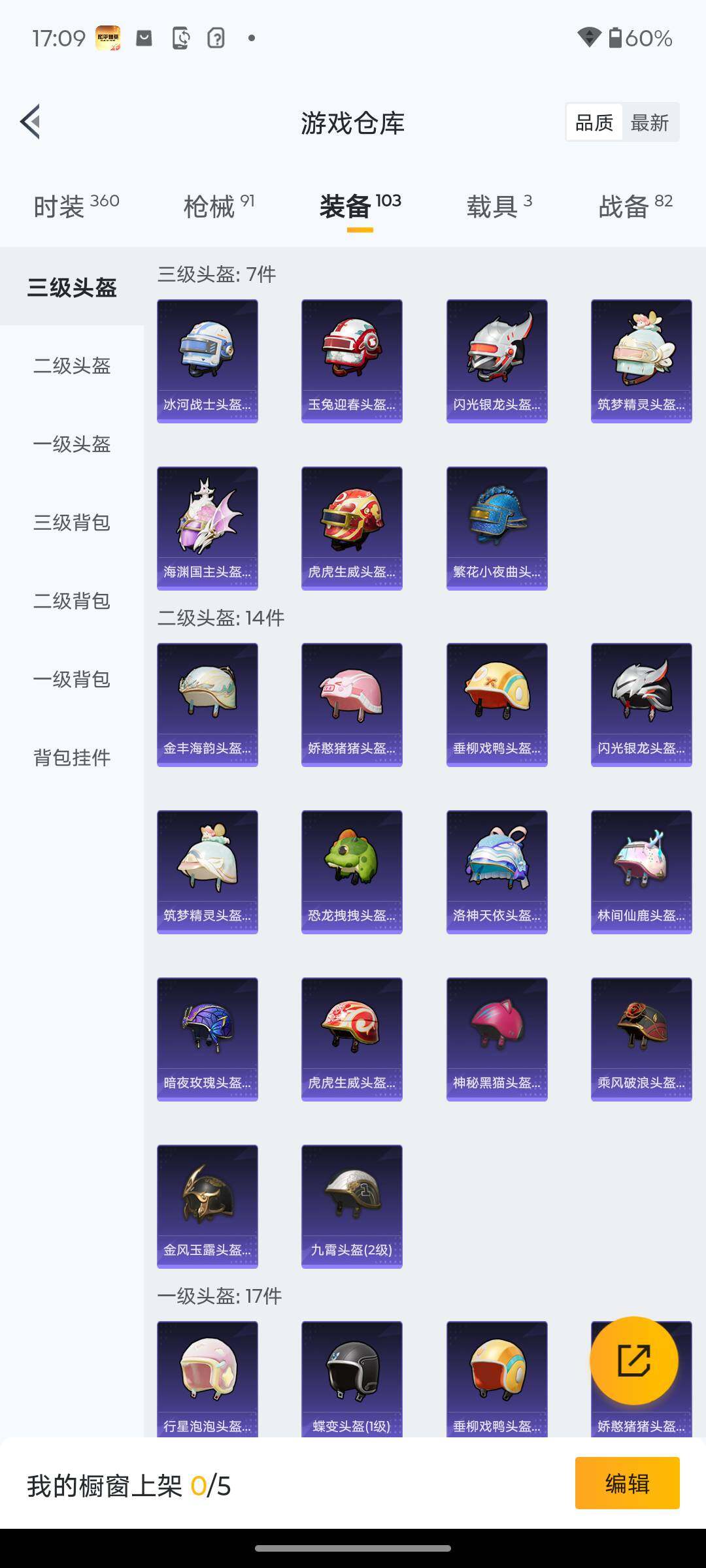Jump to 三级背包 category
Image resolution: width=706 pixels, height=1568 pixels.
coord(72,522)
